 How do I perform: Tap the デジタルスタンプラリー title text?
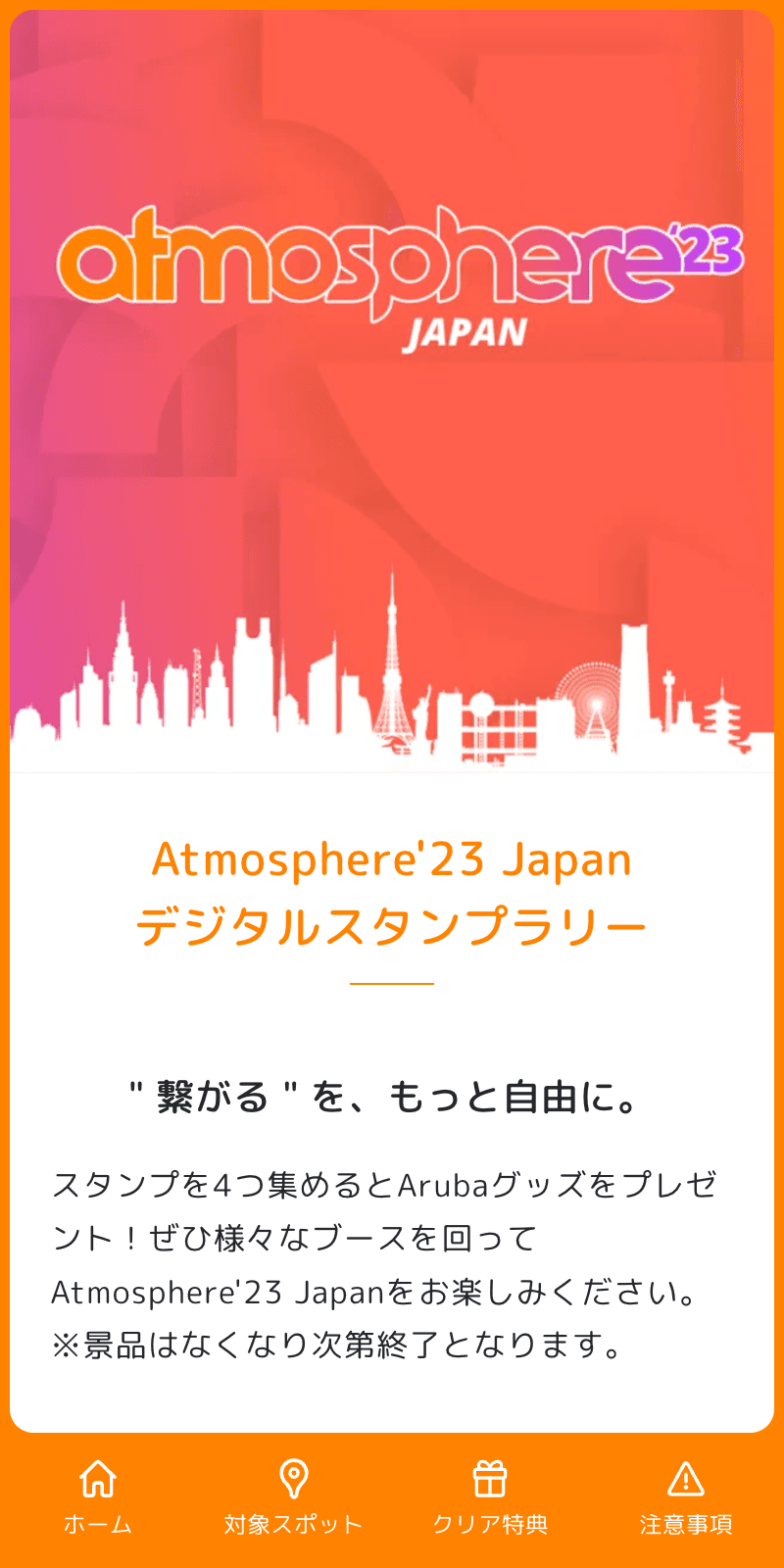(x=392, y=923)
